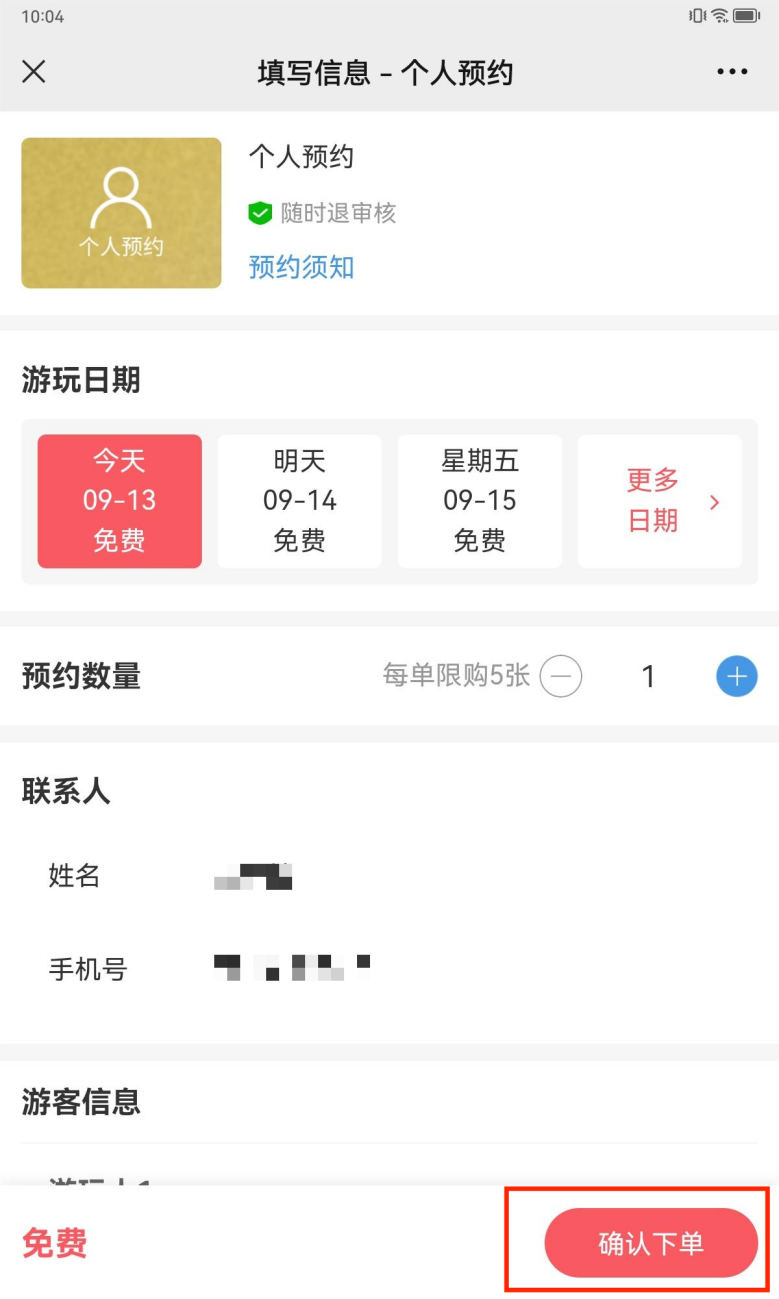The height and width of the screenshot is (1299, 779).
Task: Click the green shield icon beside 随时退审核
Action: point(259,213)
